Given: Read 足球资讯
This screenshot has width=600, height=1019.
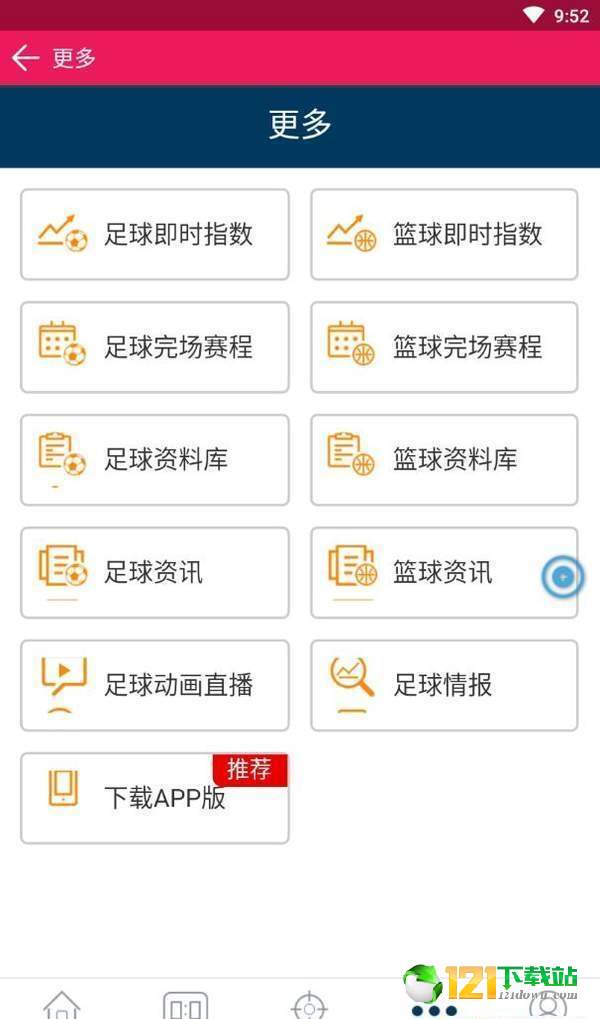Looking at the screenshot, I should [x=155, y=573].
